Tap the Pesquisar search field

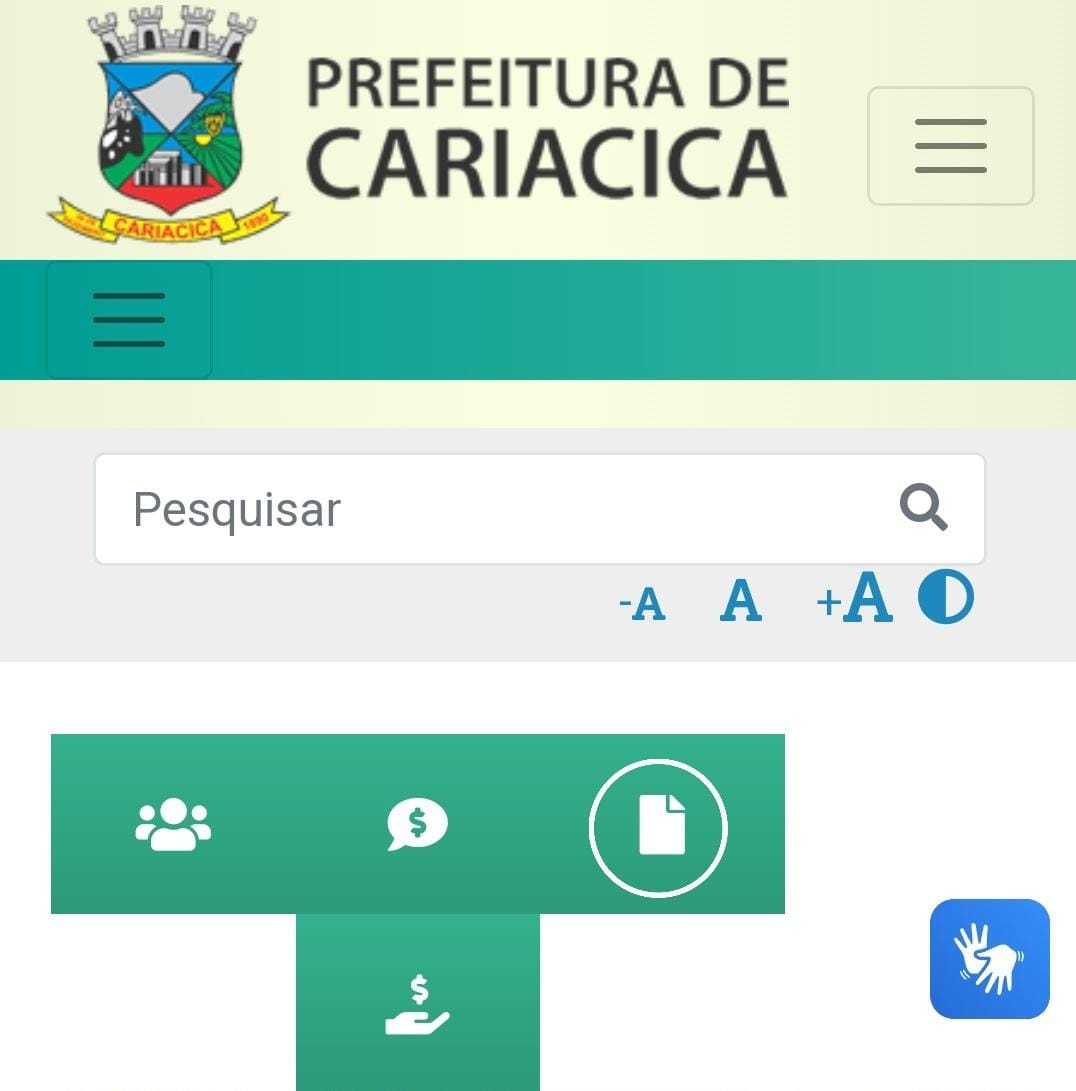click(x=500, y=509)
